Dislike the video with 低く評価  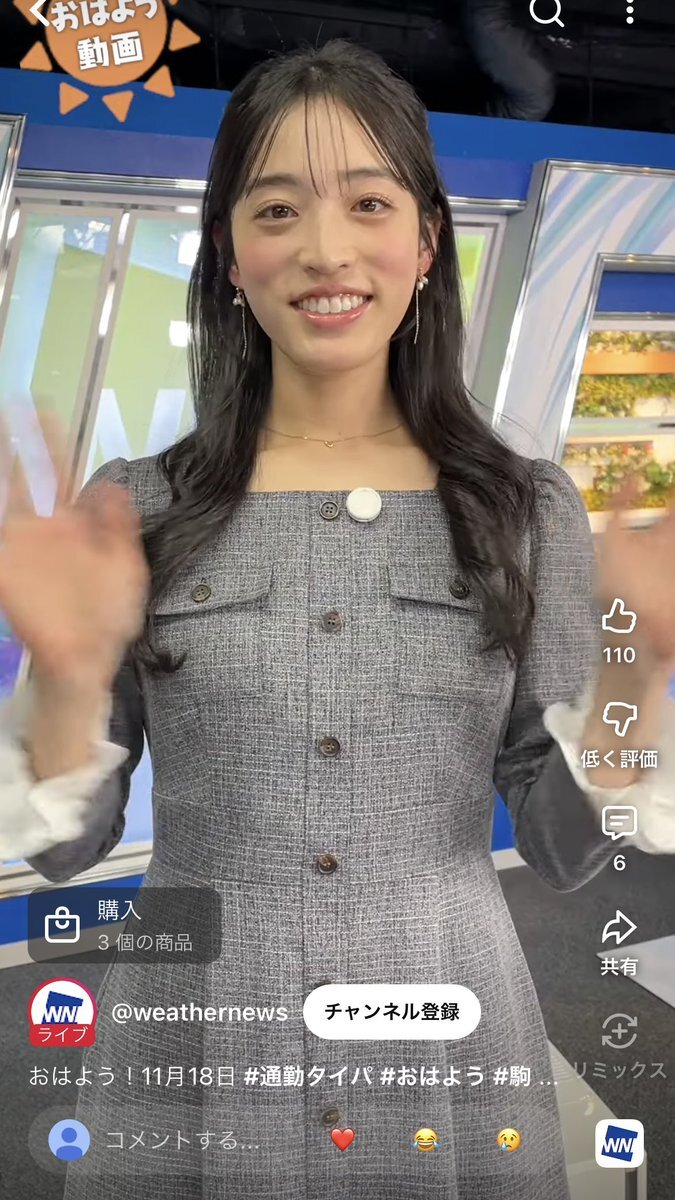coord(619,718)
